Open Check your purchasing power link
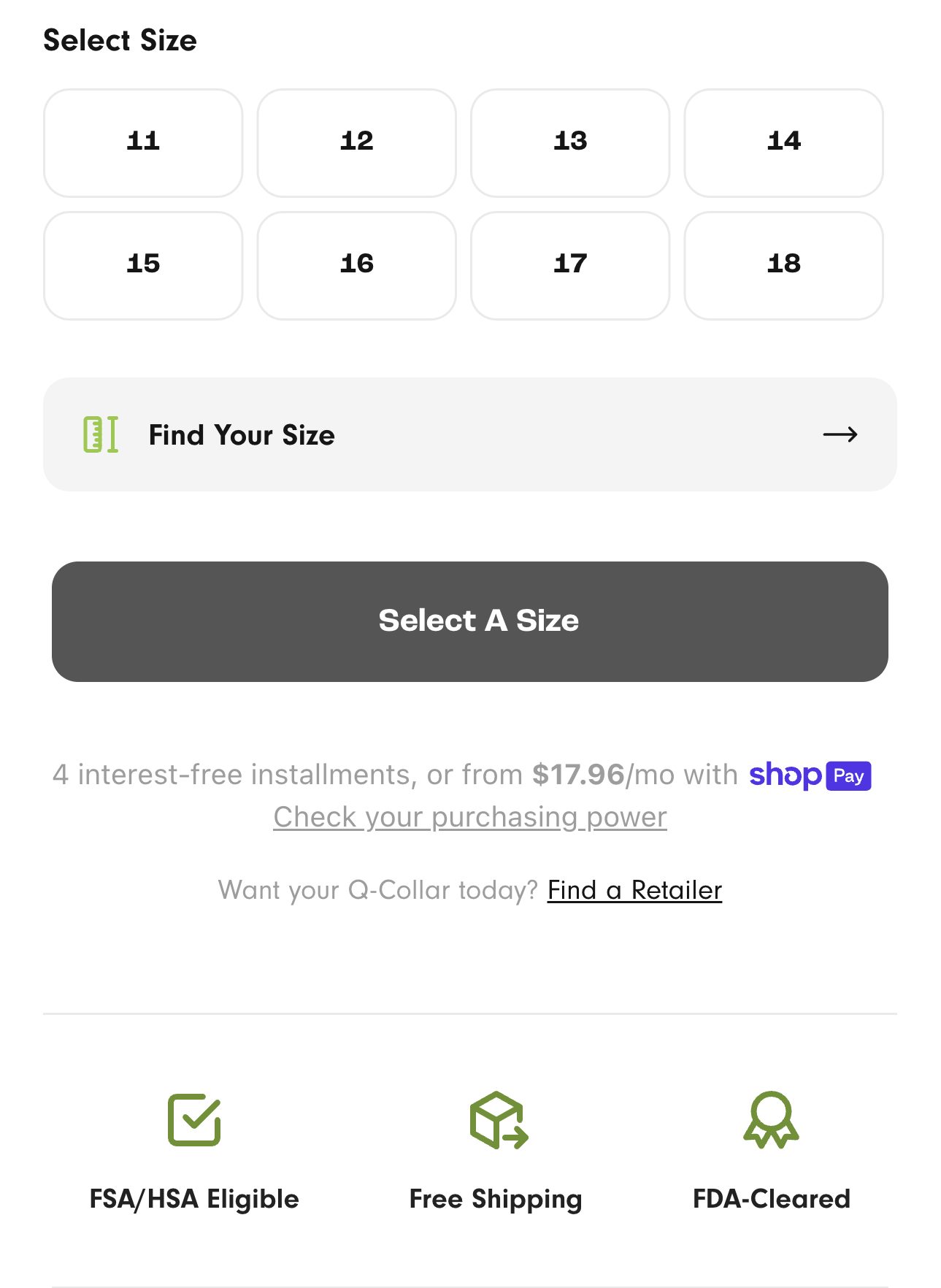This screenshot has height=1288, width=941. pyautogui.click(x=469, y=816)
